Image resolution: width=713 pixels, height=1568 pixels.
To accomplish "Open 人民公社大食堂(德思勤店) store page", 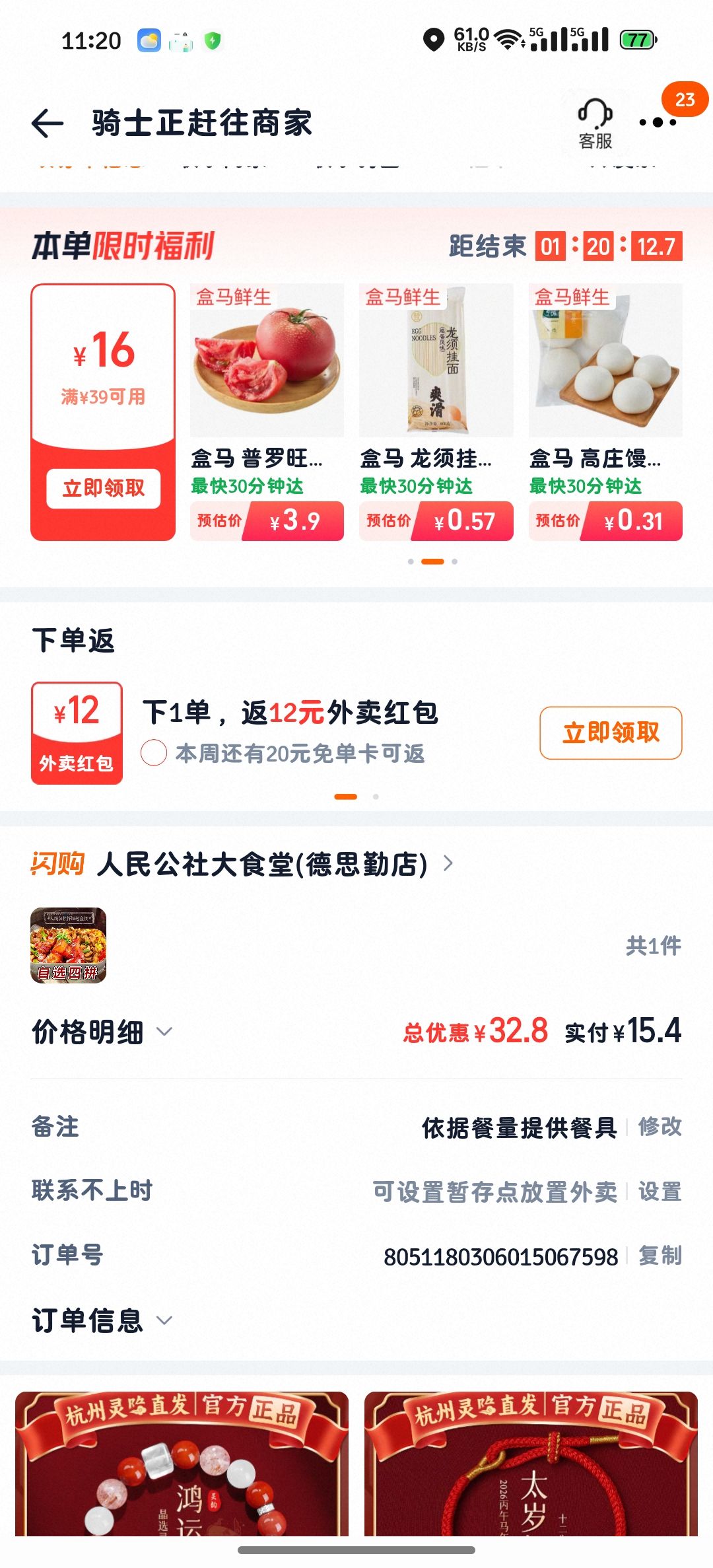I will [264, 864].
